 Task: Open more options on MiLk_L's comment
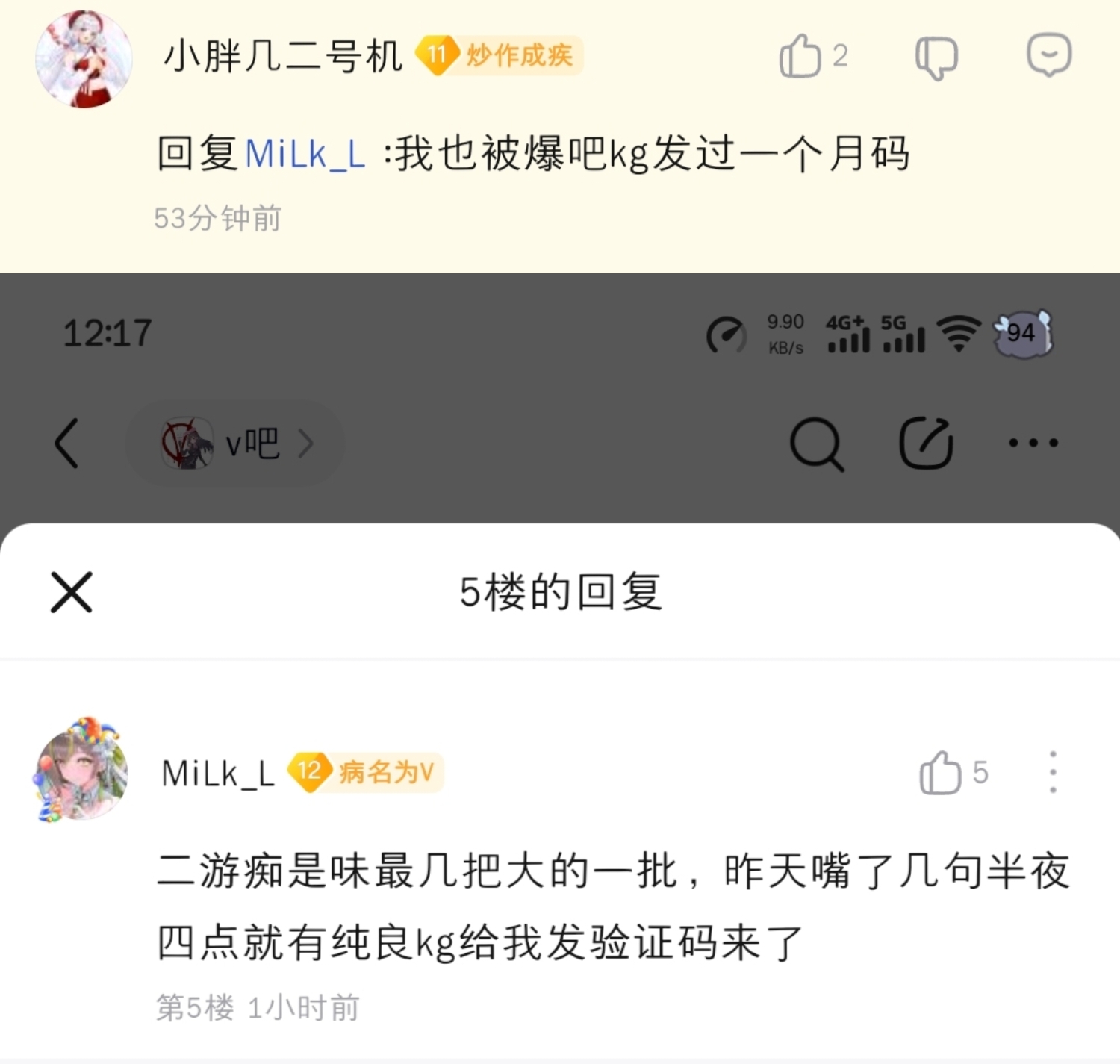coord(1053,772)
